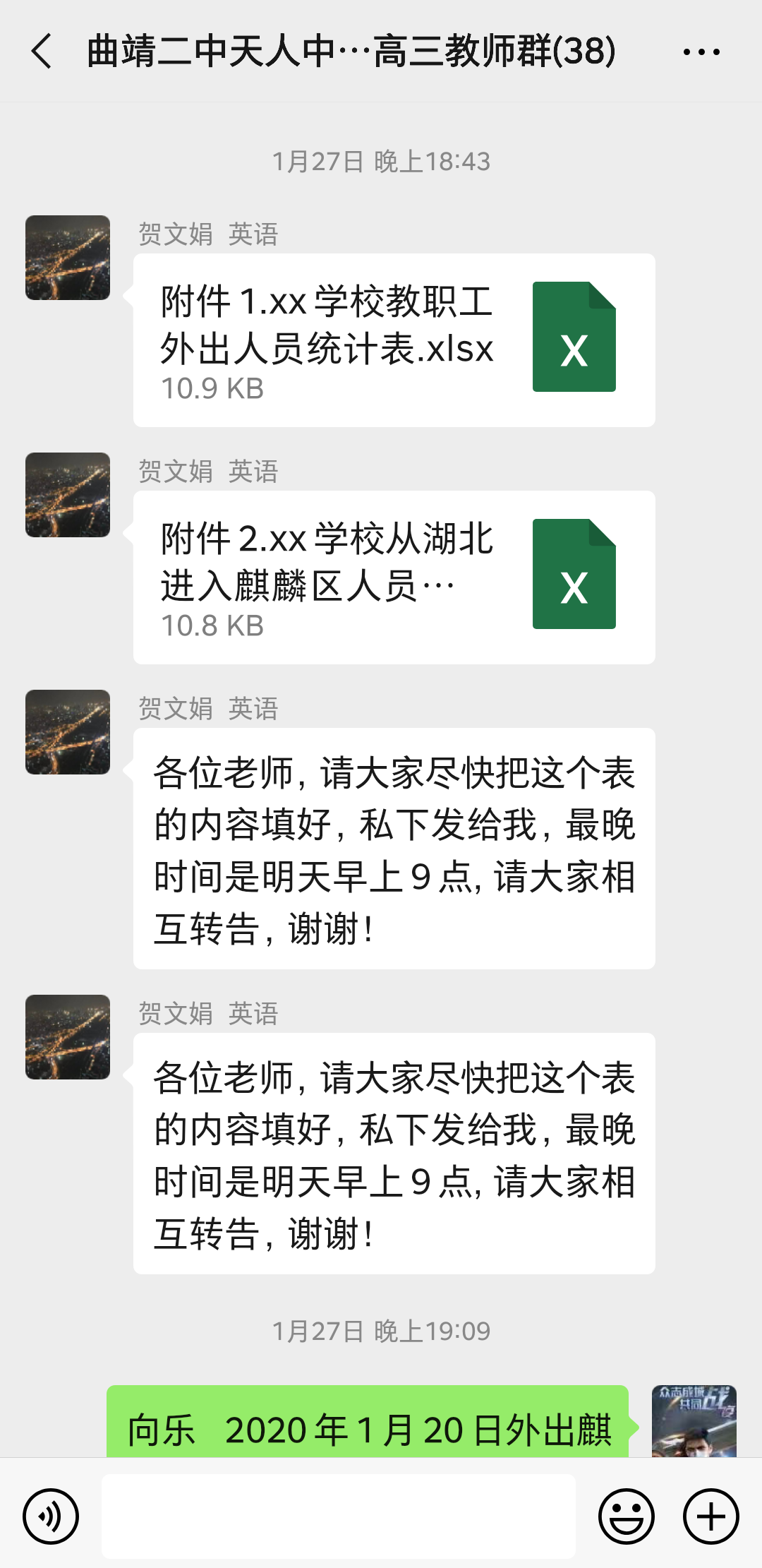Switch to voice message input
This screenshot has width=762, height=1568.
click(x=51, y=1516)
